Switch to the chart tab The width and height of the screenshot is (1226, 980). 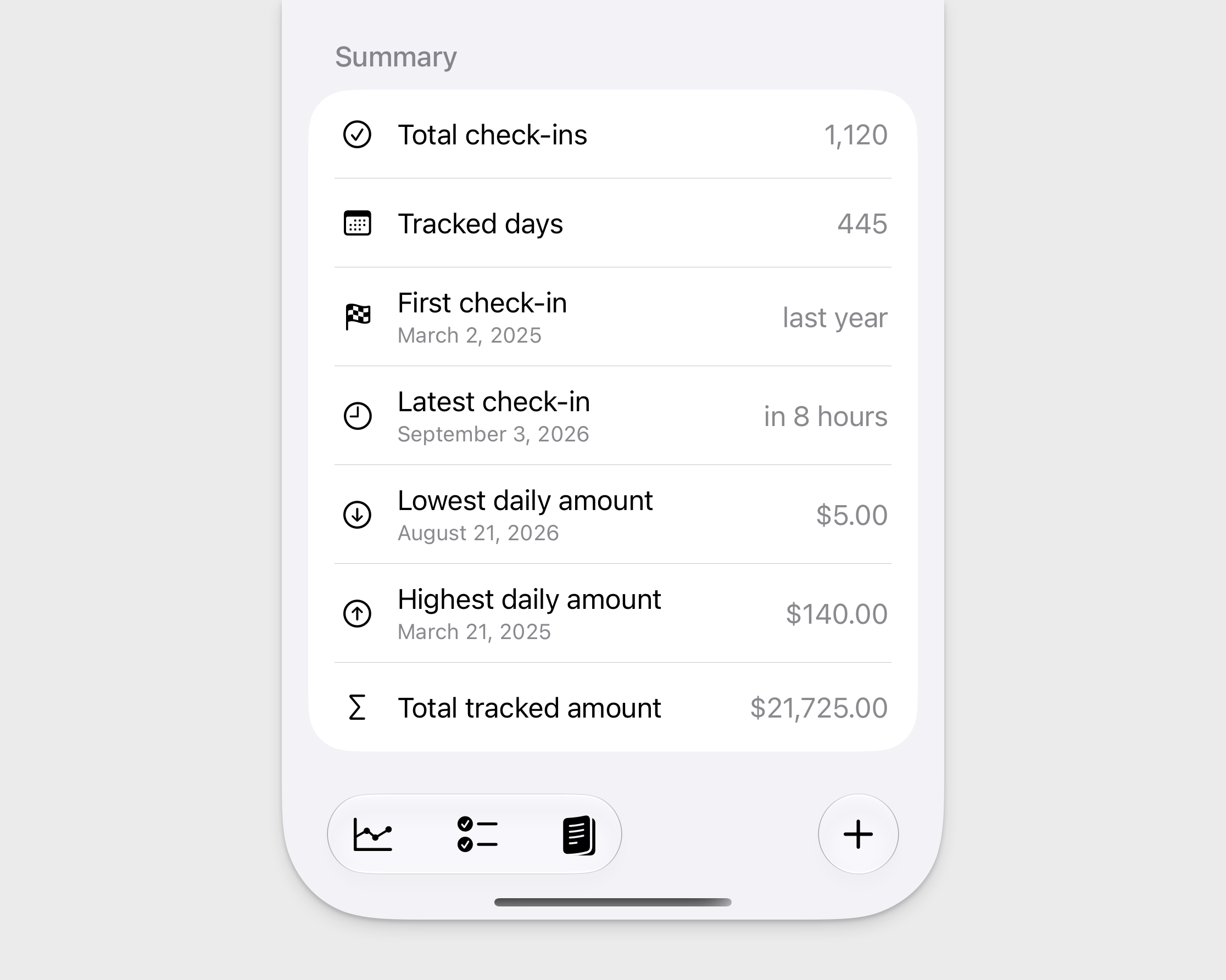[x=372, y=834]
